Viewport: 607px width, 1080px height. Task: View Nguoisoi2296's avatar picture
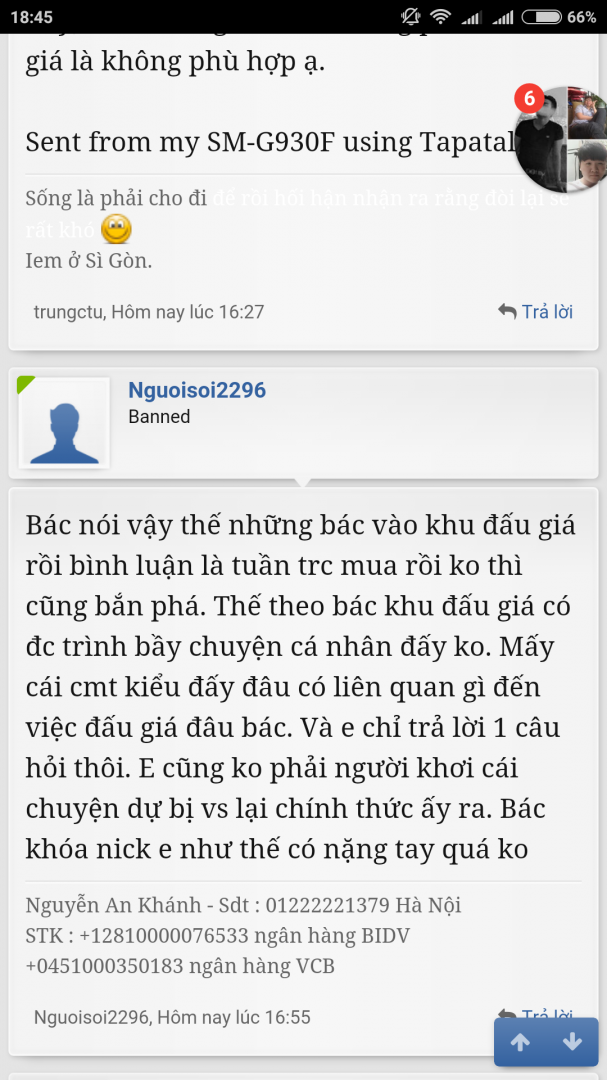(65, 423)
